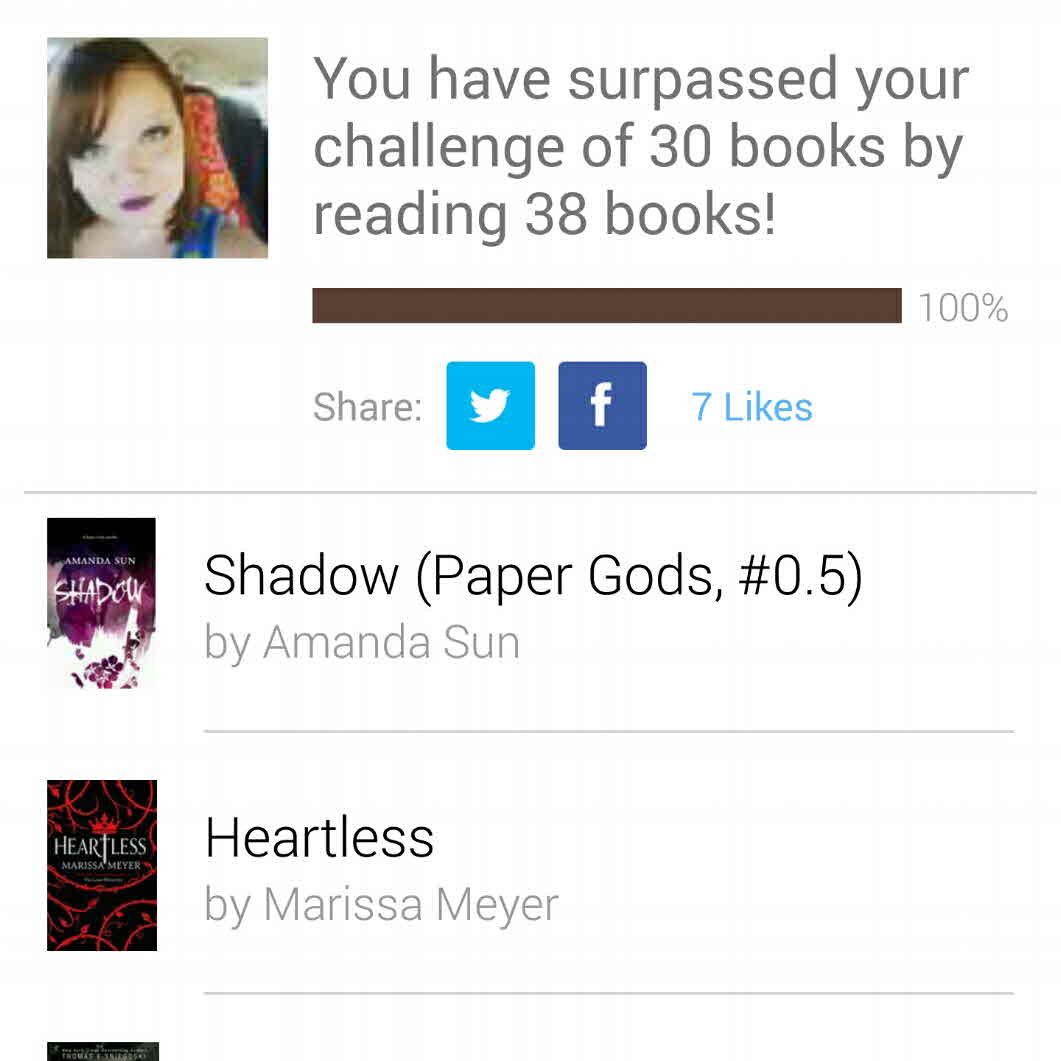
Task: Open the 7 Likes link
Action: click(x=752, y=407)
